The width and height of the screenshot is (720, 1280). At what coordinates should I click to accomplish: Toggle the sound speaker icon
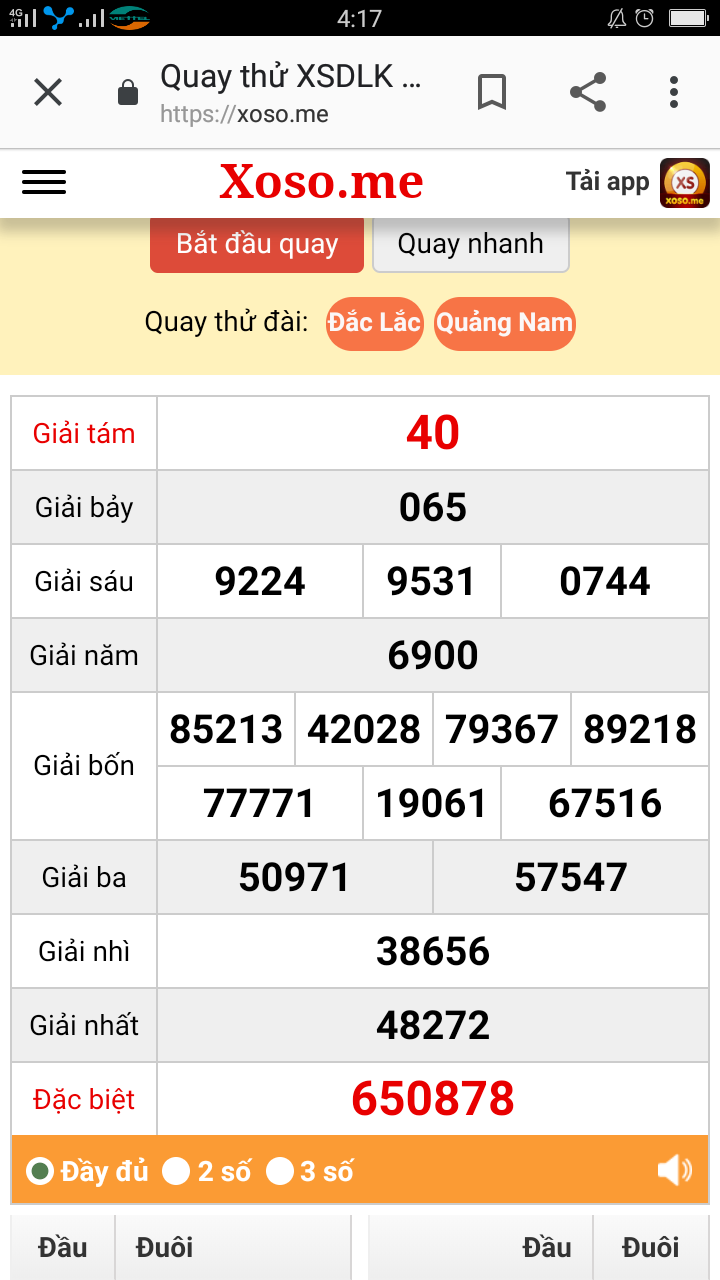pyautogui.click(x=674, y=1170)
